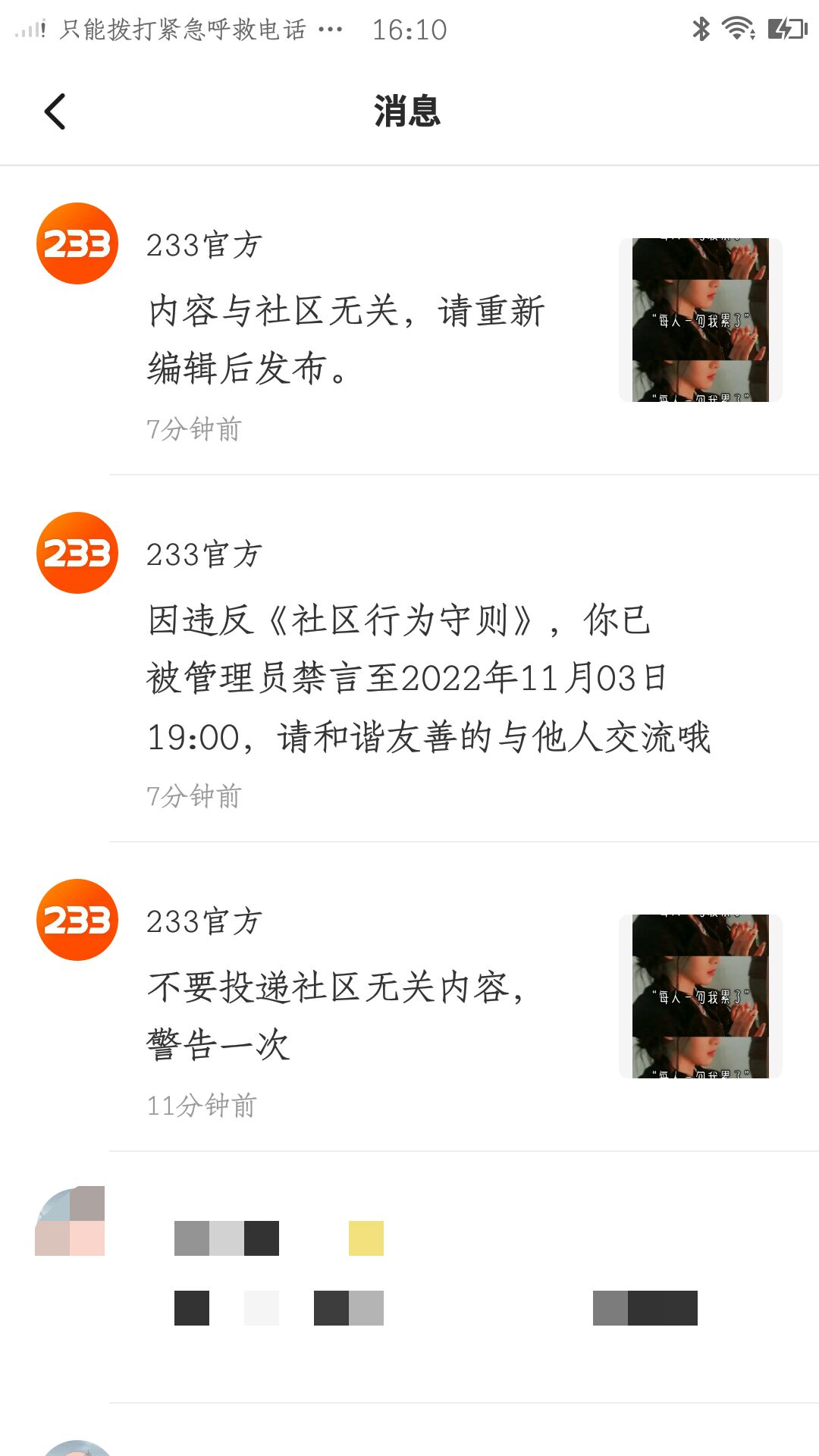
Task: View post thumbnail beside 警告一次 message
Action: pos(700,996)
